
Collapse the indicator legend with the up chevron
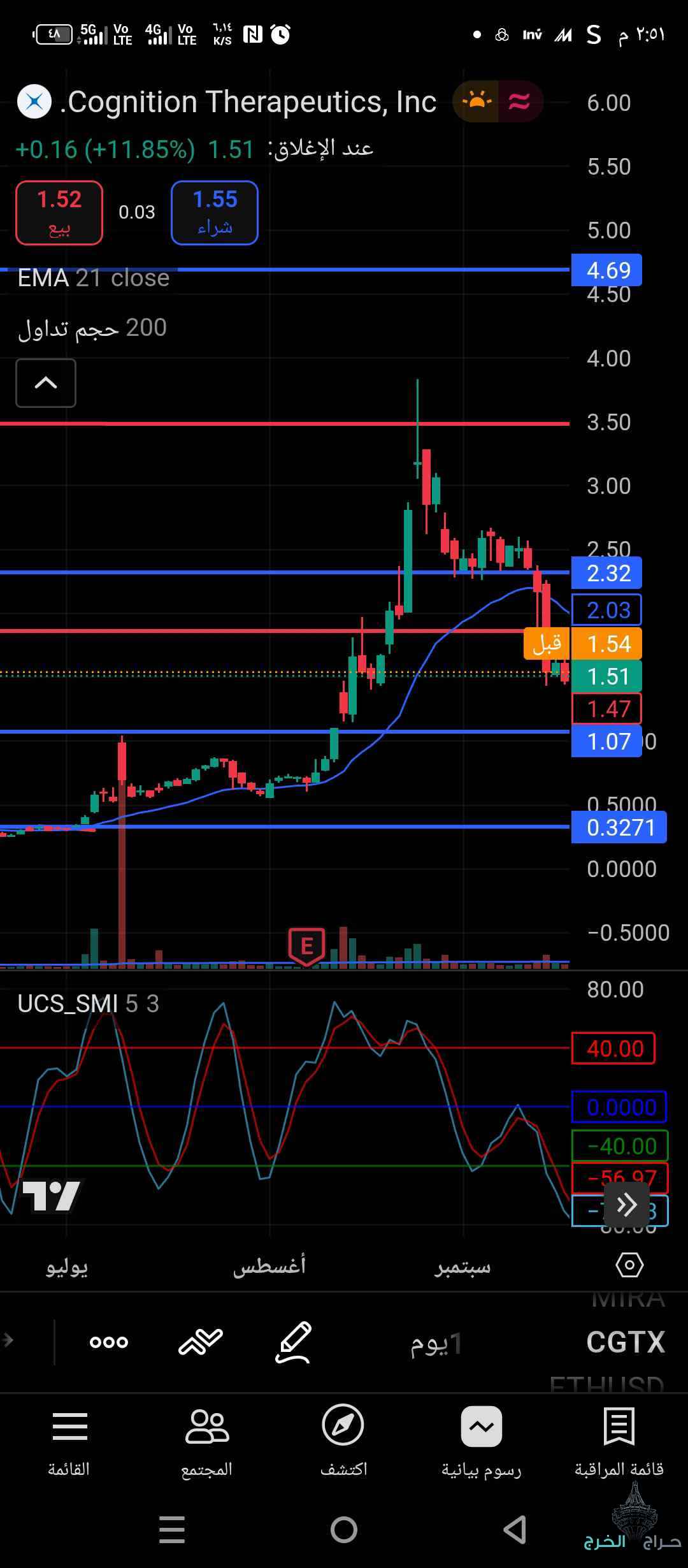click(46, 383)
